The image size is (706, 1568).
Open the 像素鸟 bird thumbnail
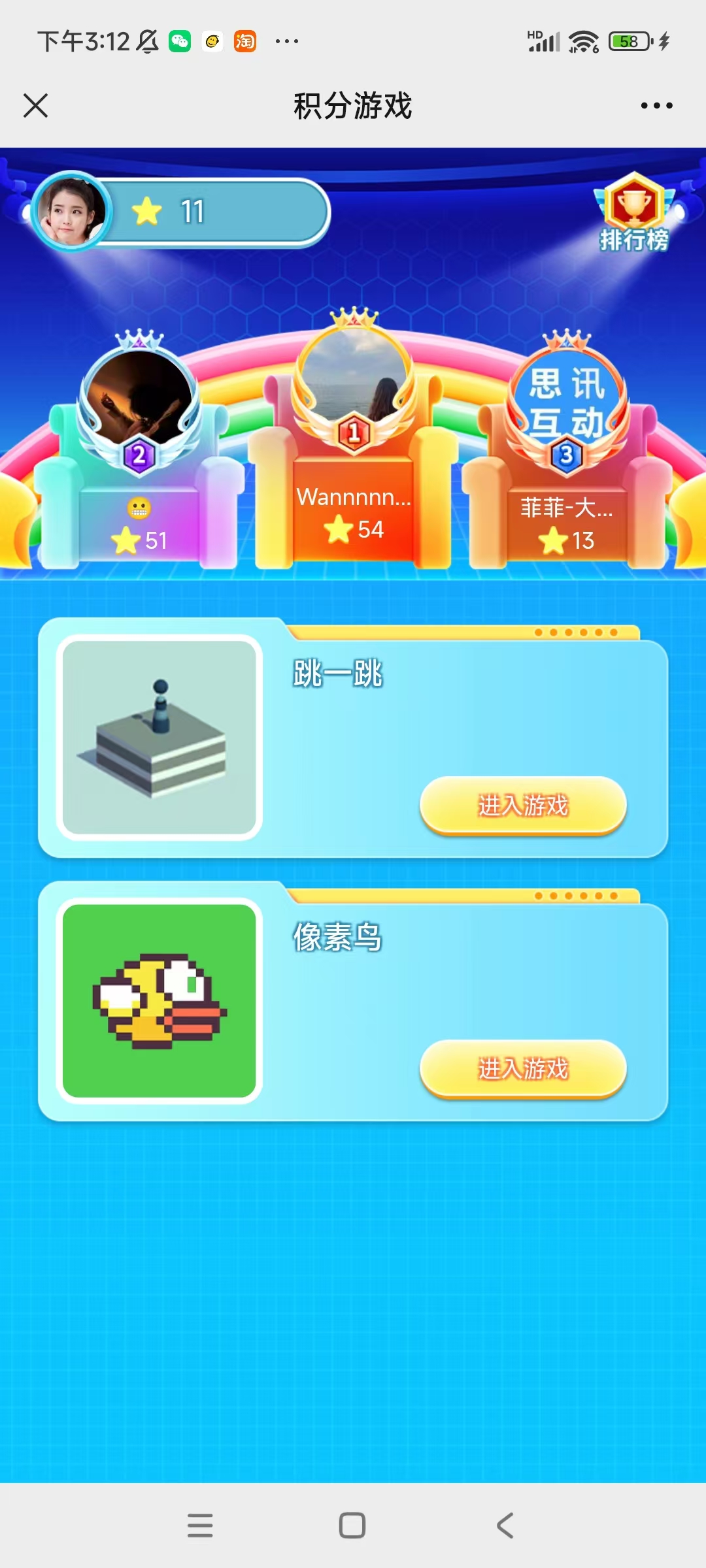[160, 1001]
